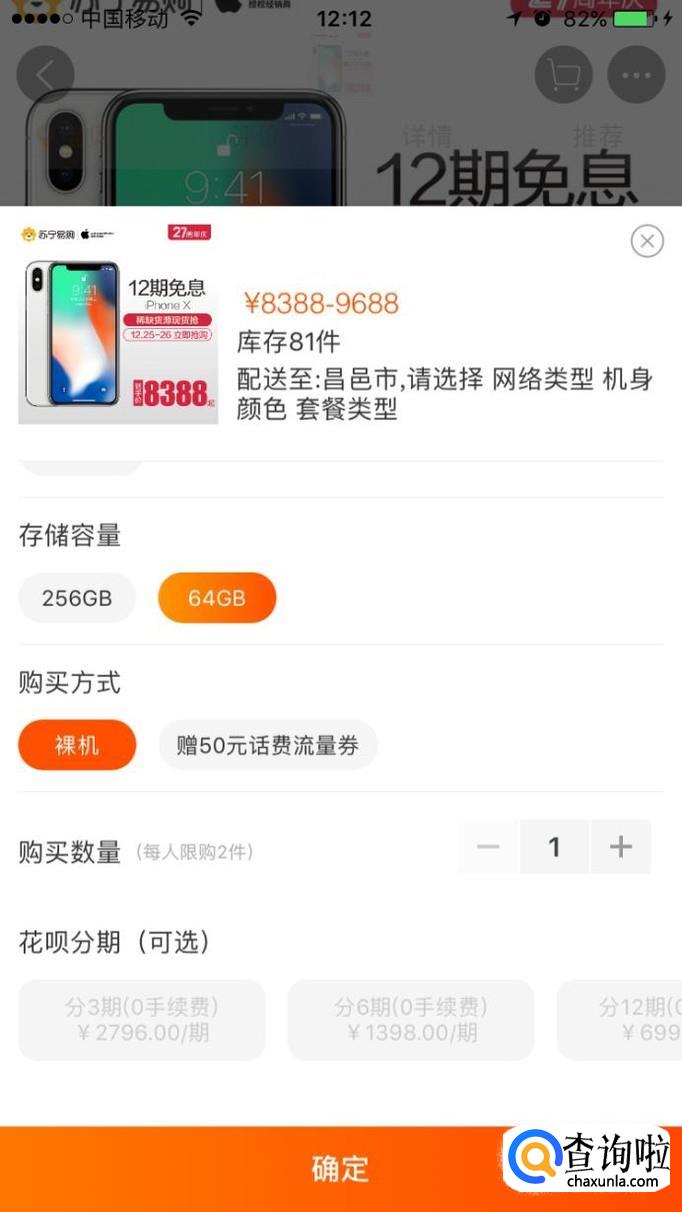The width and height of the screenshot is (682, 1212).
Task: Select the 256GB storage option
Action: 77,598
